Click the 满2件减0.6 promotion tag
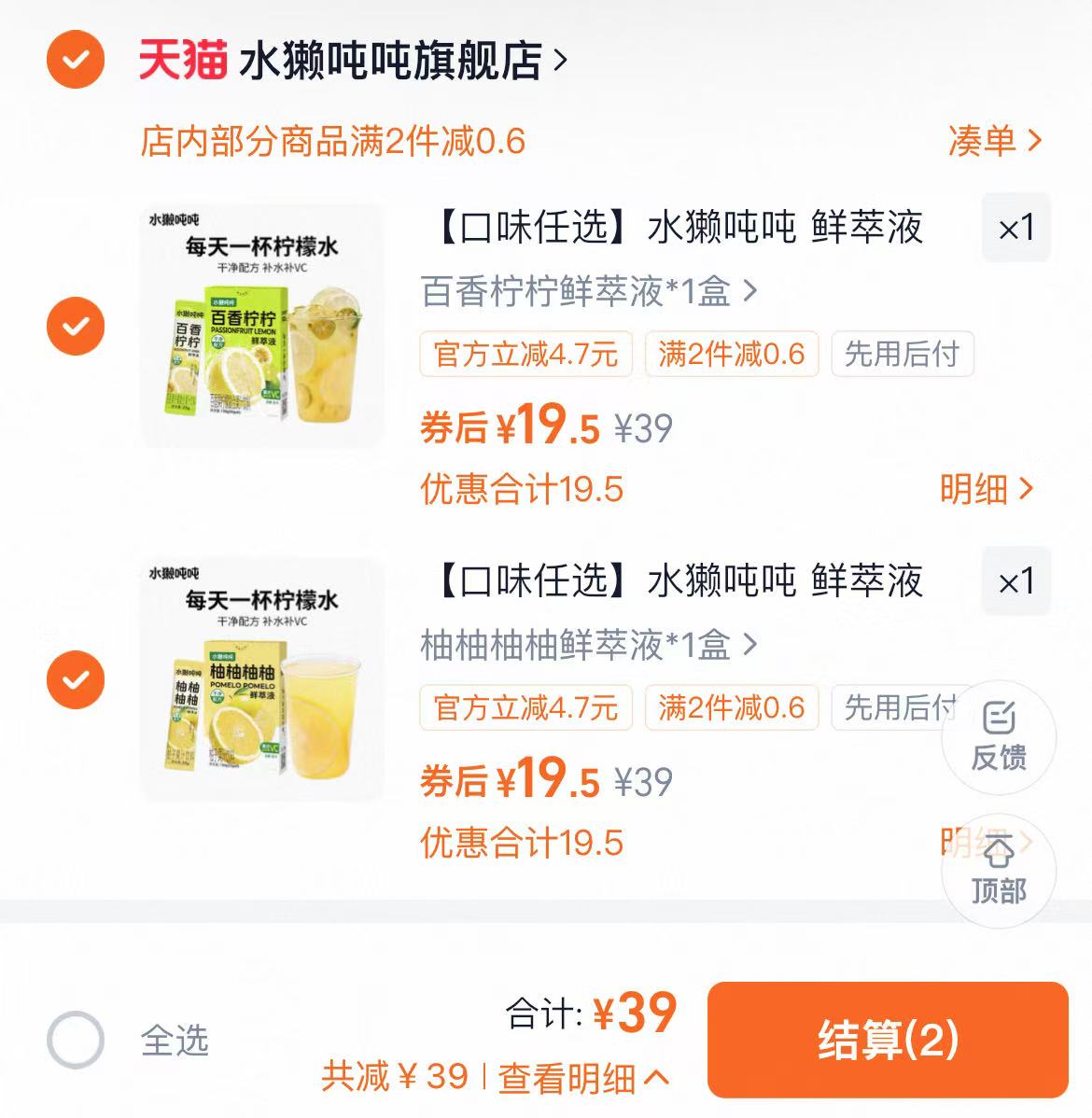The image size is (1092, 1118). pos(731,355)
